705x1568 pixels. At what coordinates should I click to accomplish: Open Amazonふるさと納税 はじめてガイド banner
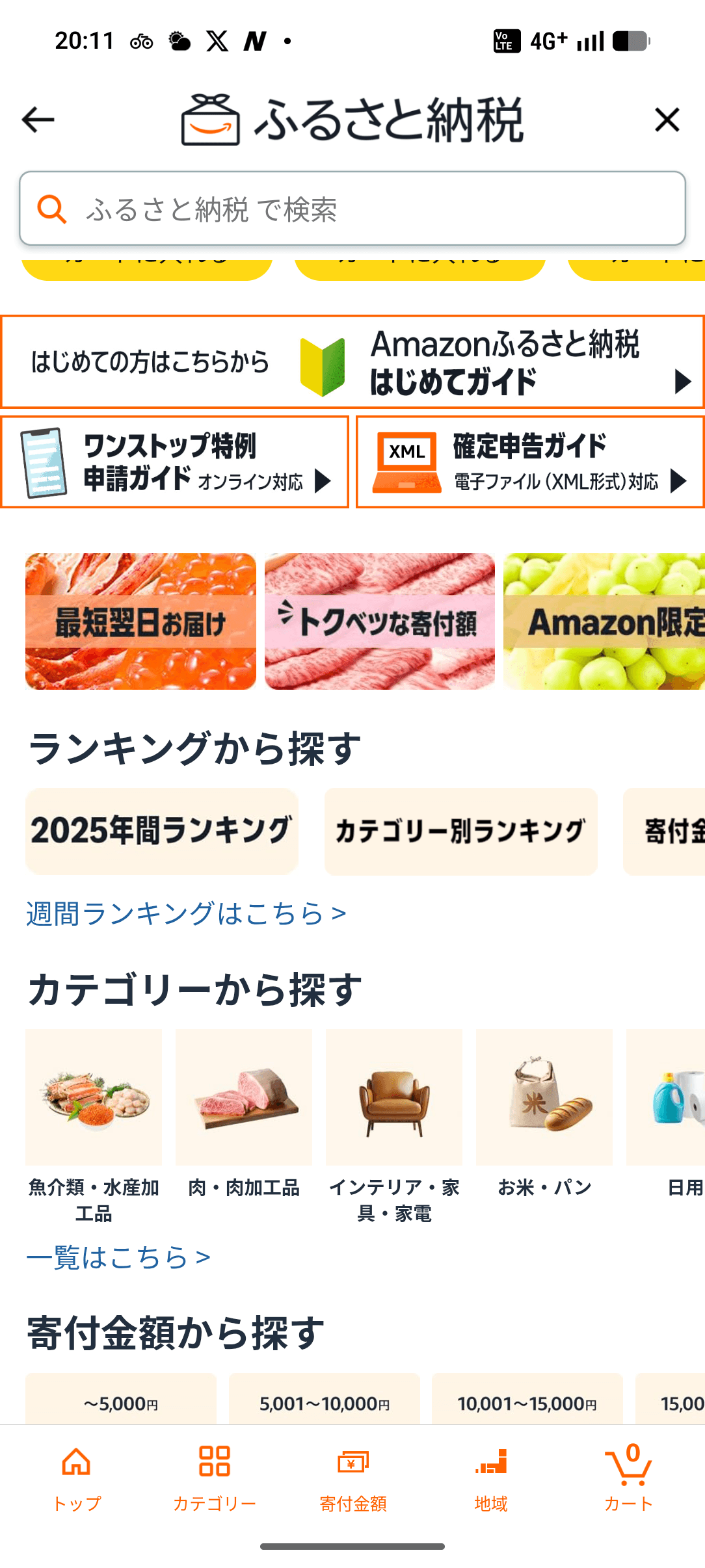352,362
